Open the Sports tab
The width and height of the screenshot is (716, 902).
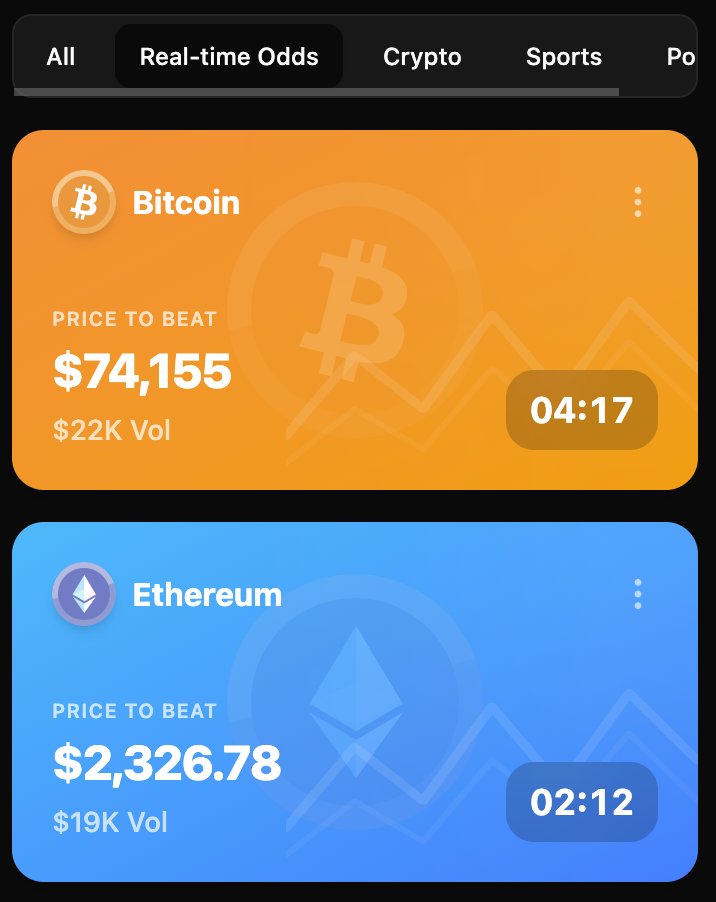pyautogui.click(x=564, y=57)
